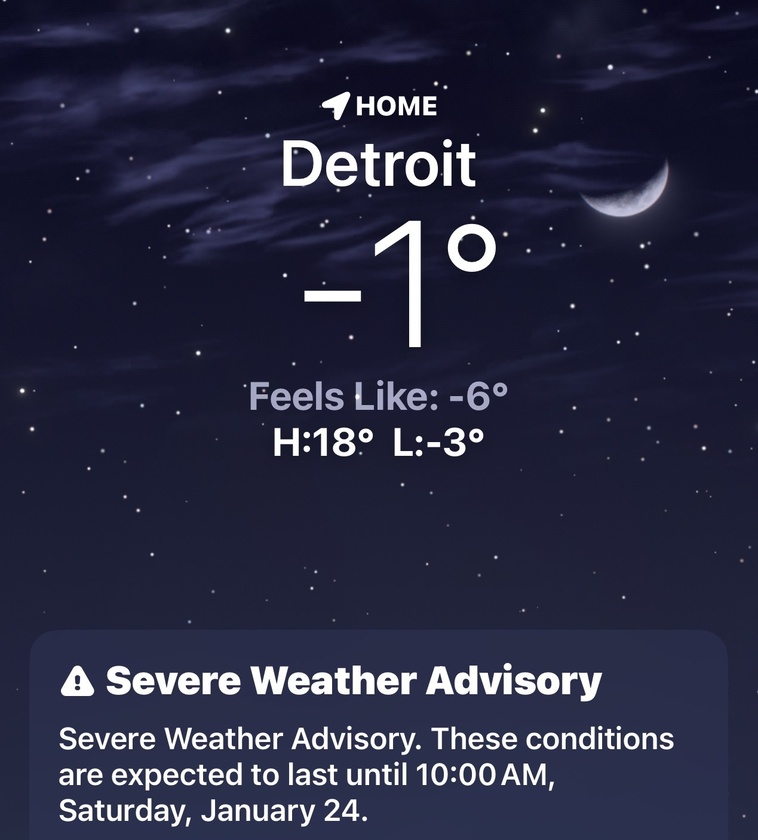Open the Severe Weather Advisory card
The width and height of the screenshot is (758, 840).
(x=378, y=740)
